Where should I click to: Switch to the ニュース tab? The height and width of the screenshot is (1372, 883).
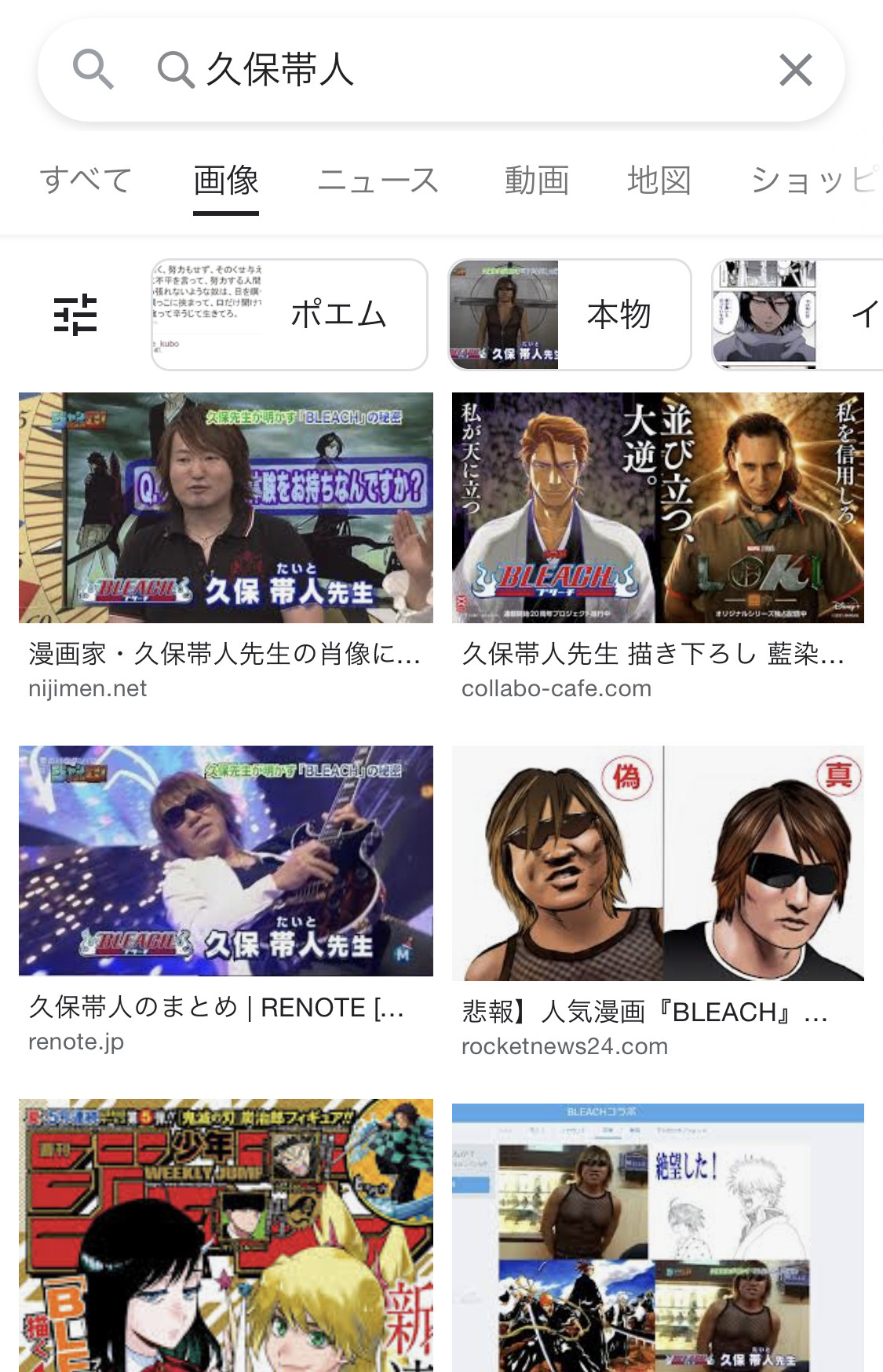pos(378,181)
